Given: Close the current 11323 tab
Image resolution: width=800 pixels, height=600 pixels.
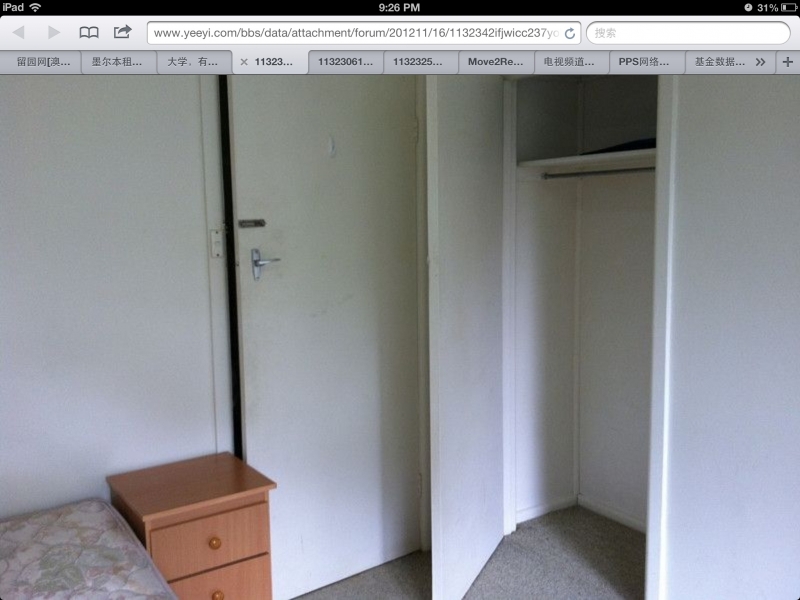Looking at the screenshot, I should pyautogui.click(x=243, y=62).
